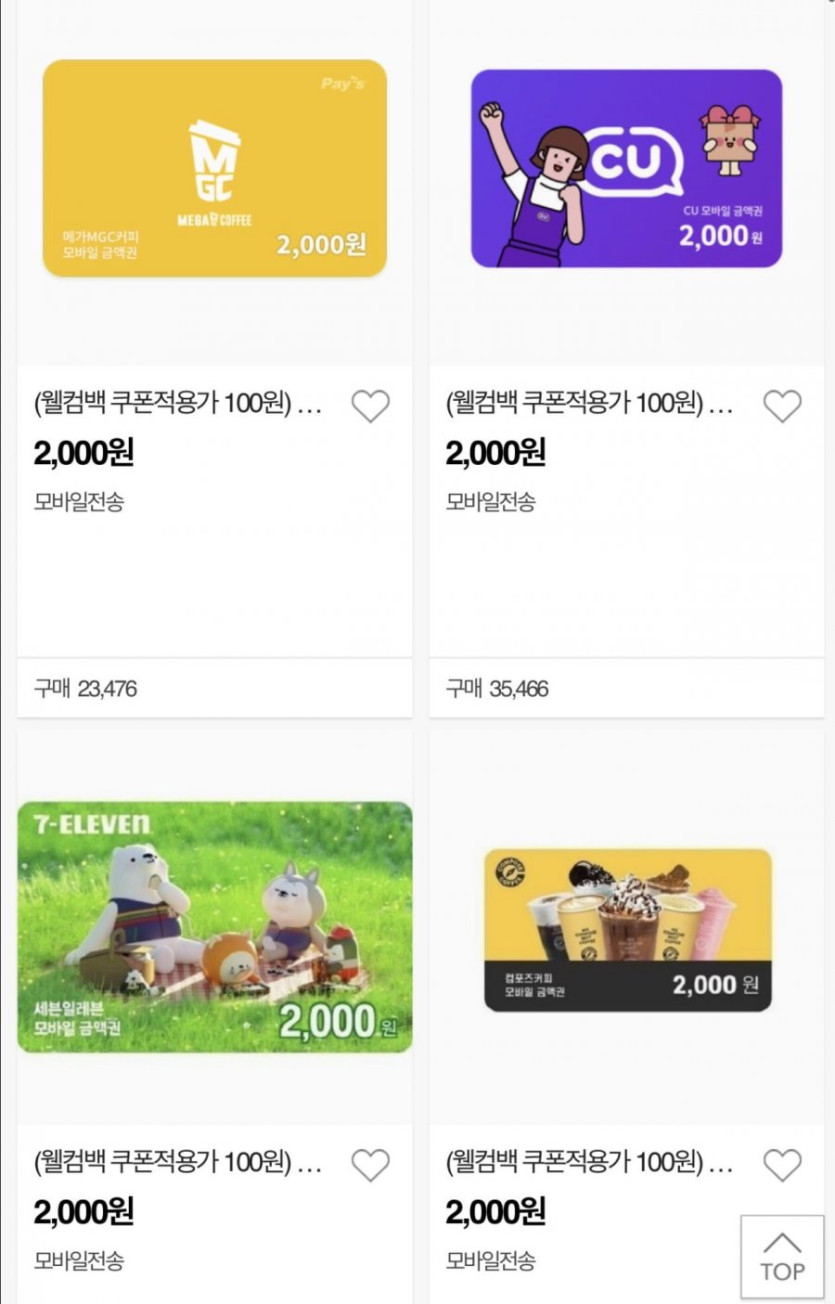This screenshot has width=835, height=1304.
Task: Like the Compose Coffee voucher with the heart
Action: [782, 1165]
